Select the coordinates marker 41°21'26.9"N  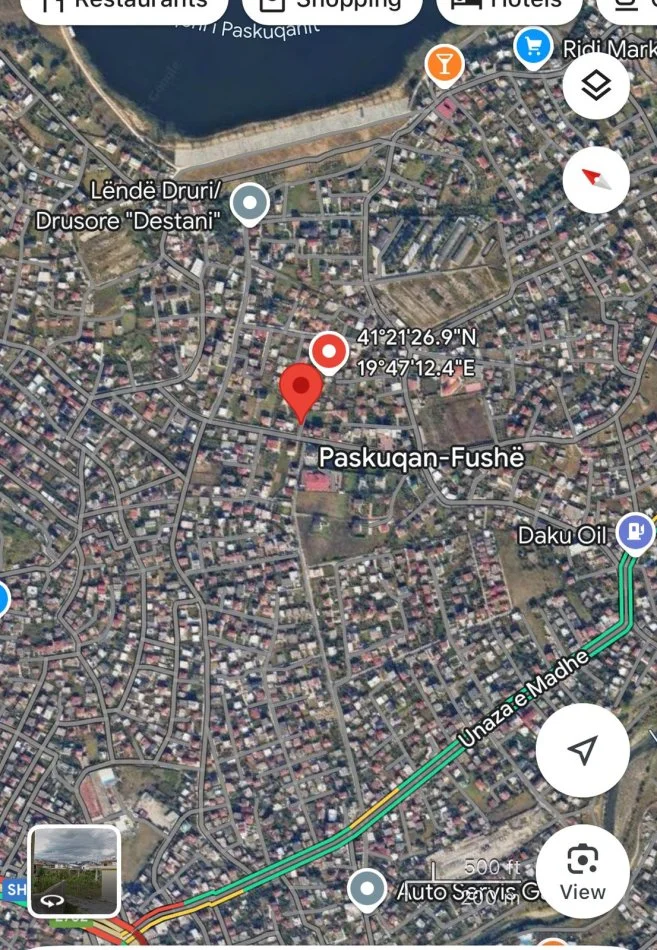(328, 352)
